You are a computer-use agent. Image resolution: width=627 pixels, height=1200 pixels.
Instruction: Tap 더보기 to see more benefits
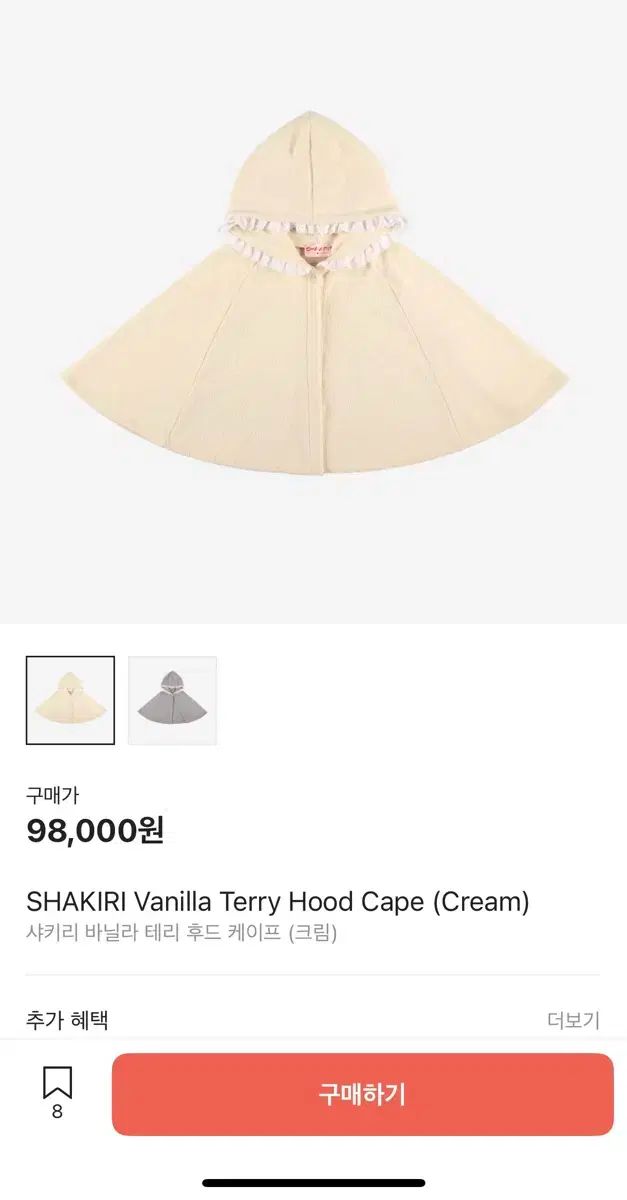[x=573, y=1020]
